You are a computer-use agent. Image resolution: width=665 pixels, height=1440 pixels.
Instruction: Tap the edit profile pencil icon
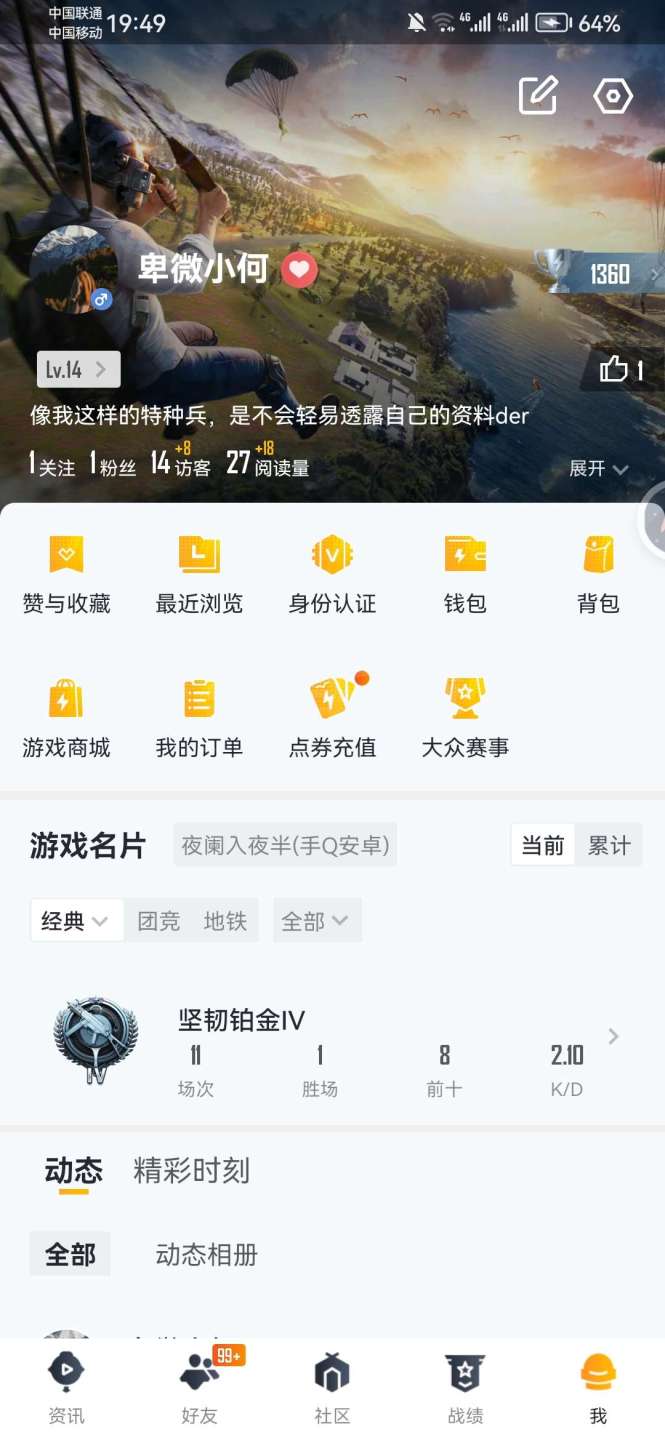(537, 96)
